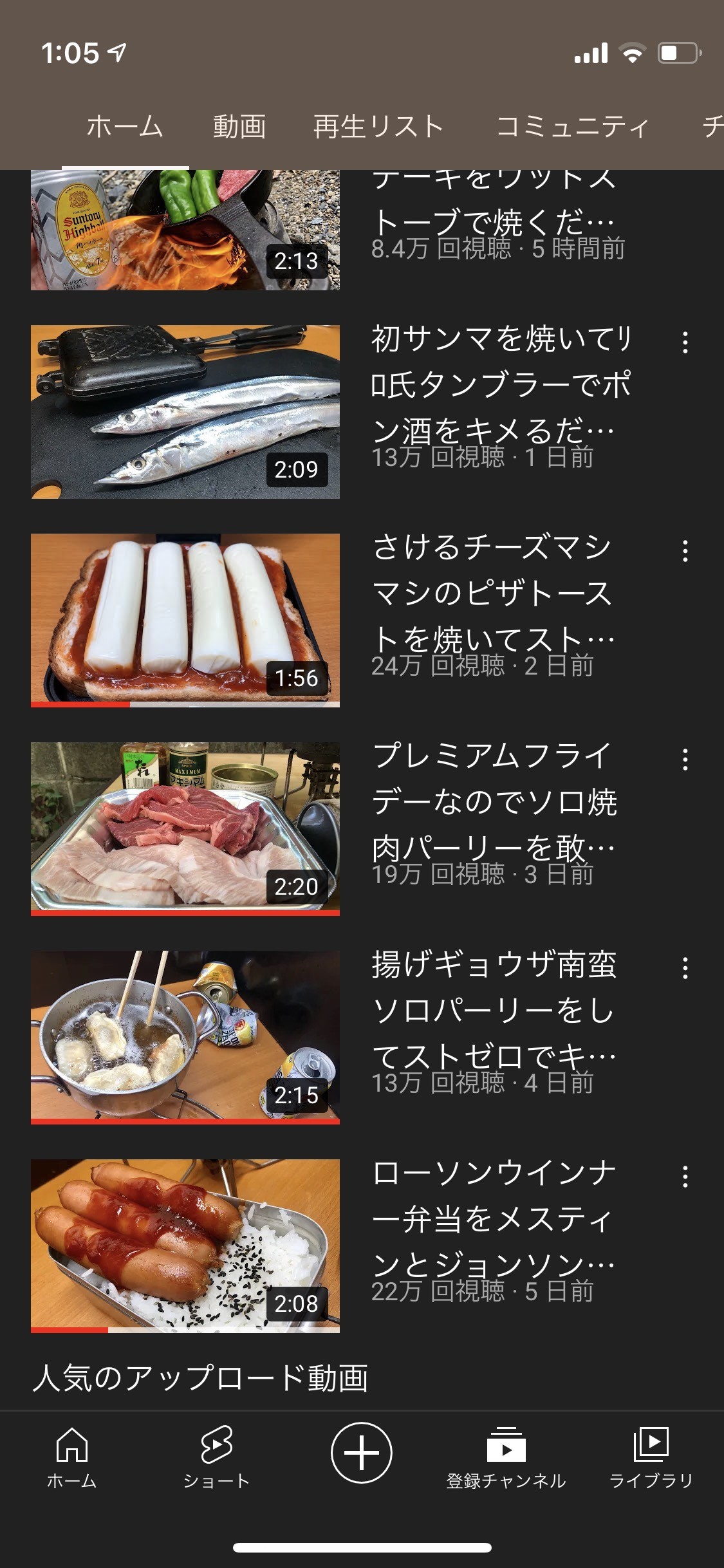
Task: Tap the create plus button
Action: coord(362,1453)
